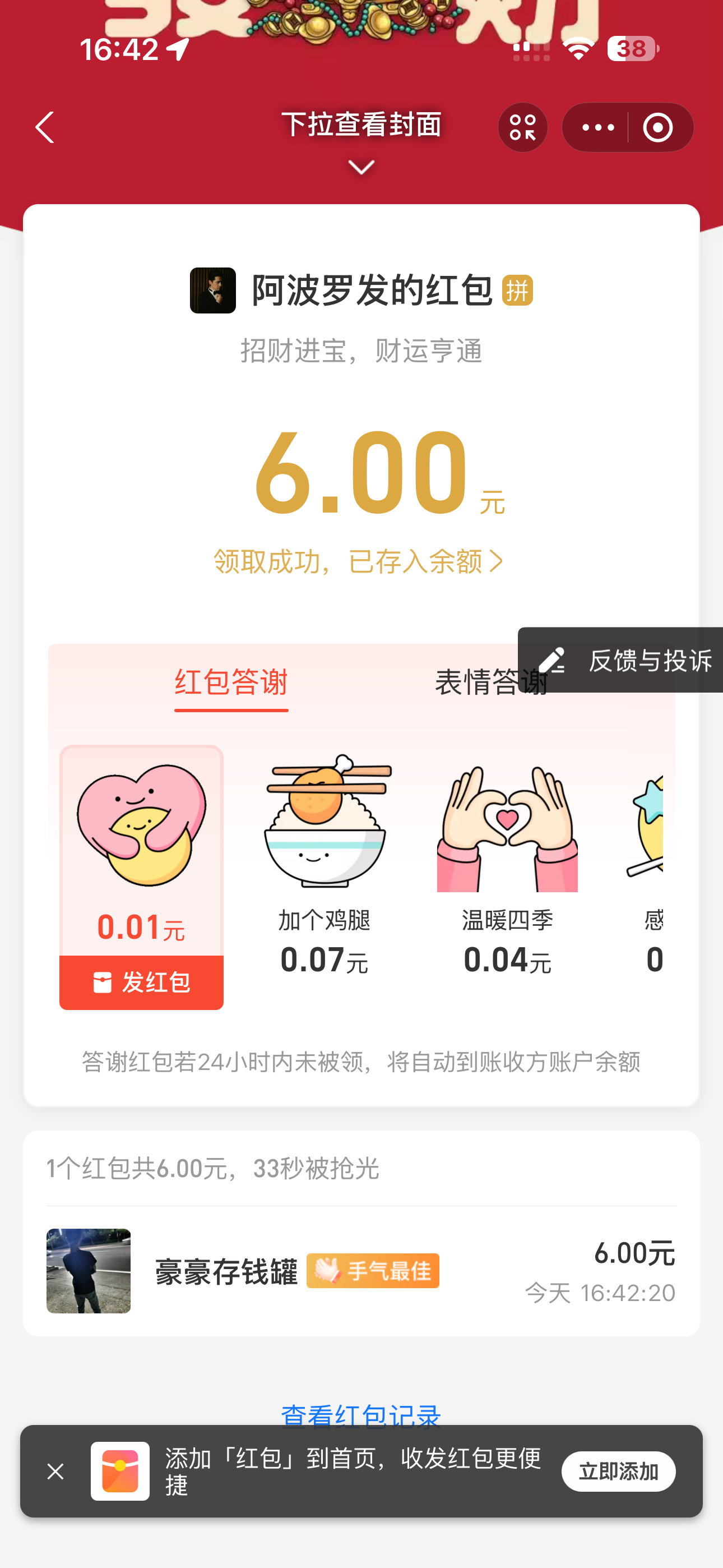Tap the circular target close icon in capsule
The width and height of the screenshot is (723, 1568).
658,127
